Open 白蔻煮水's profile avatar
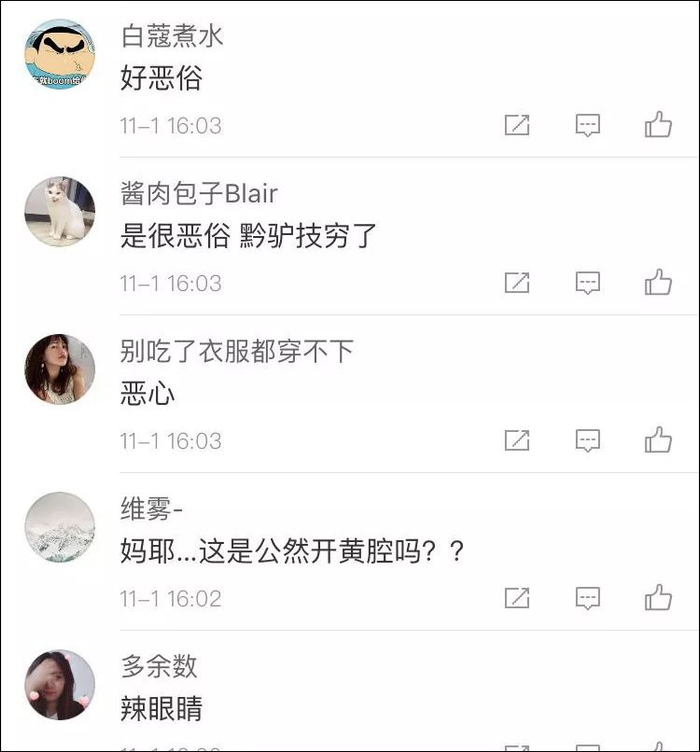 click(60, 55)
